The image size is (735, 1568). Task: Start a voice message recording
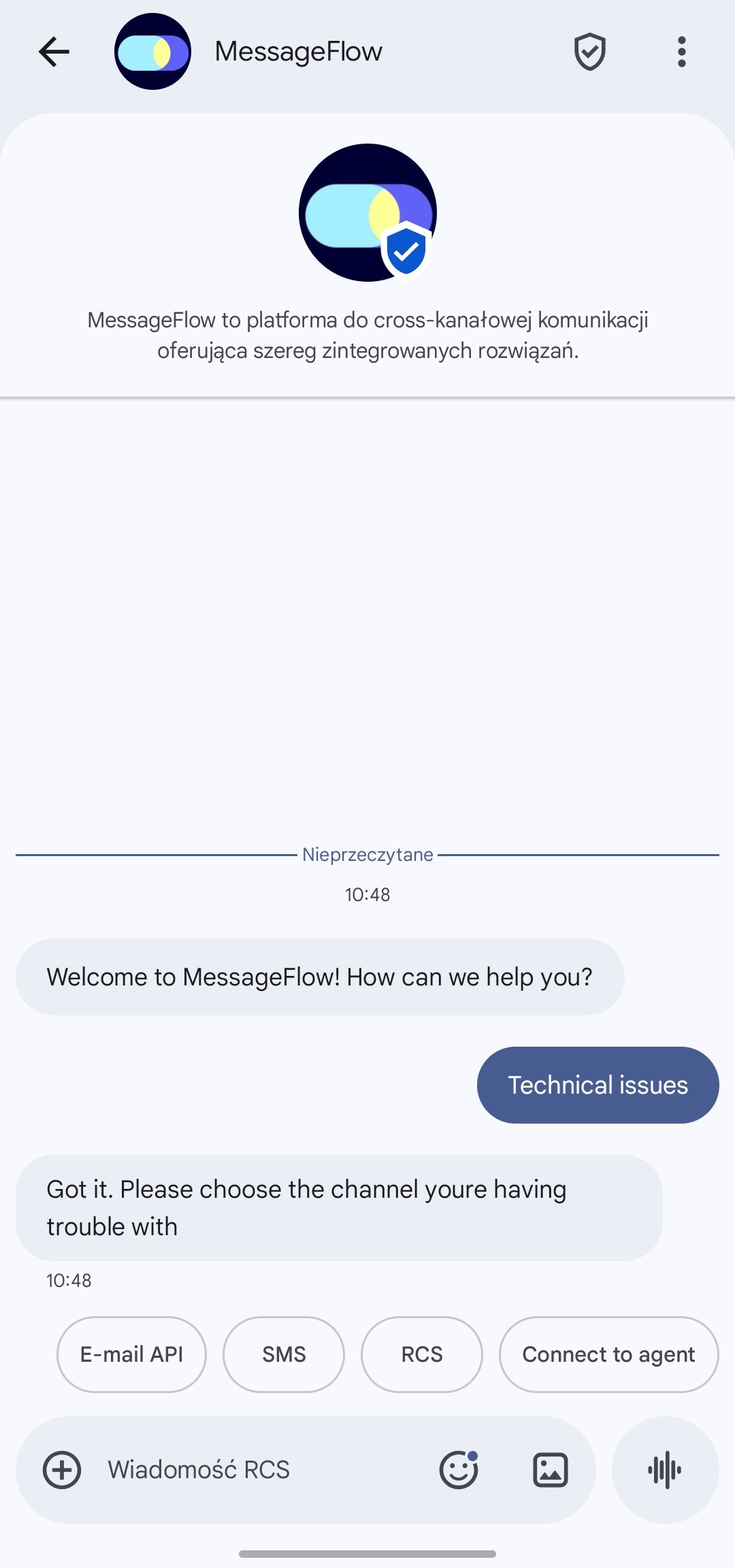point(665,1470)
